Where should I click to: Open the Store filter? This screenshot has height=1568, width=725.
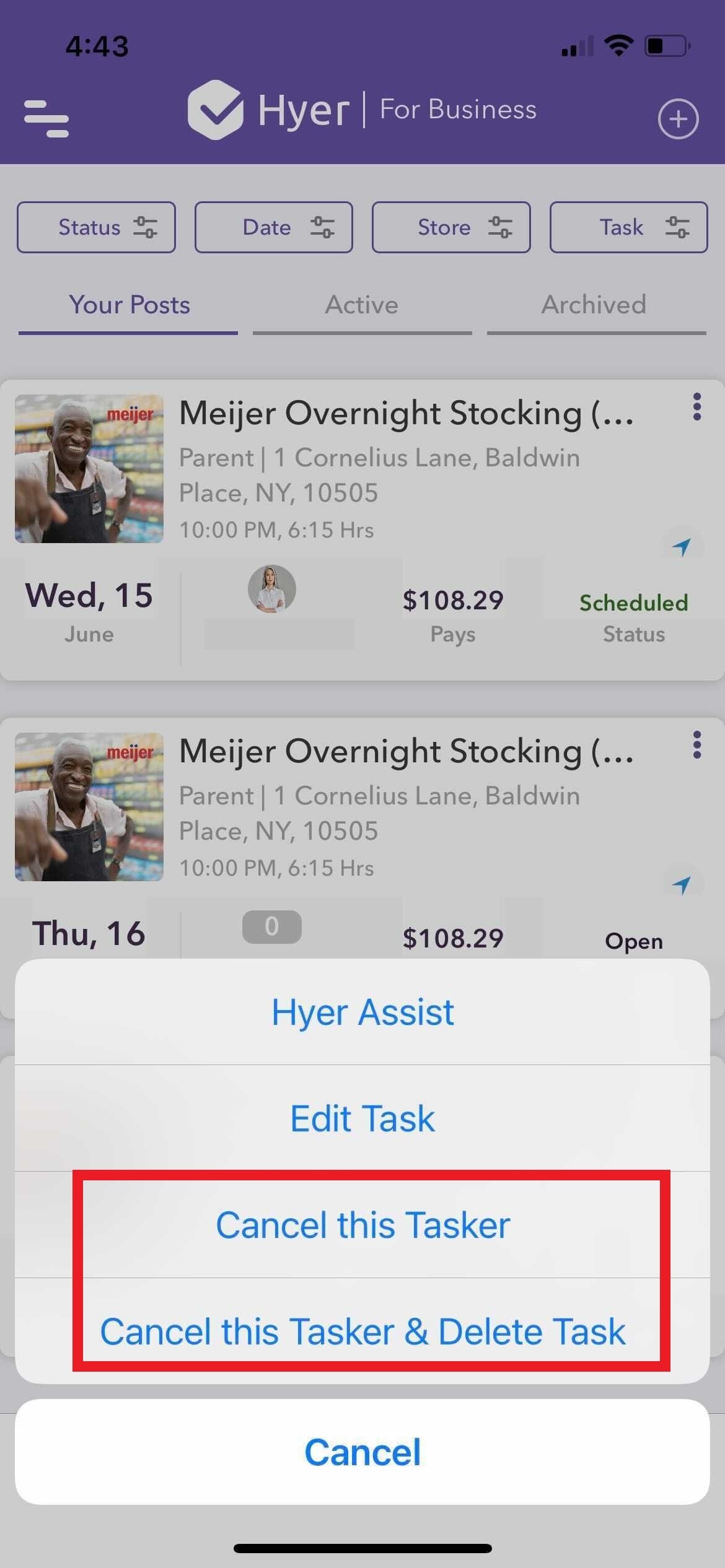451,227
